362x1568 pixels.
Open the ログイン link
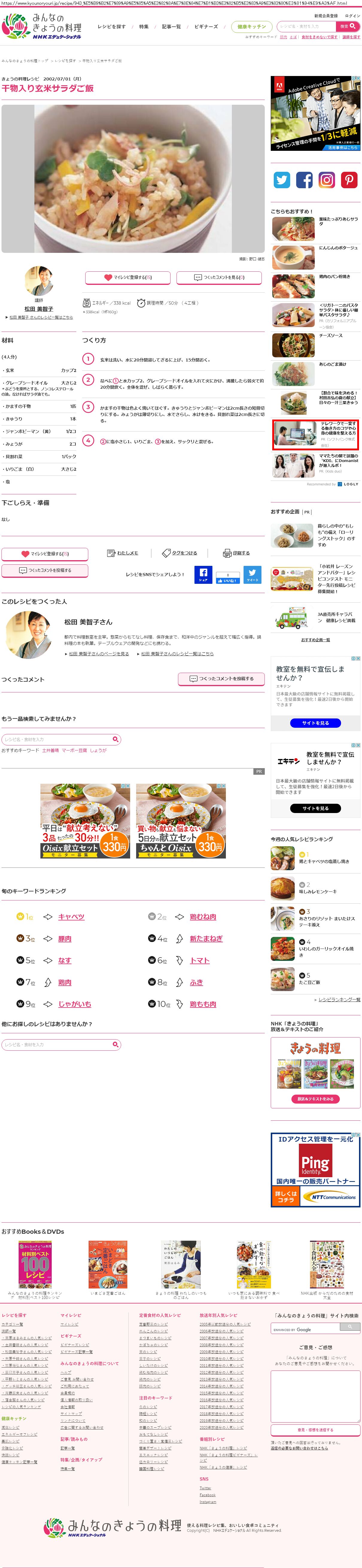point(352,16)
